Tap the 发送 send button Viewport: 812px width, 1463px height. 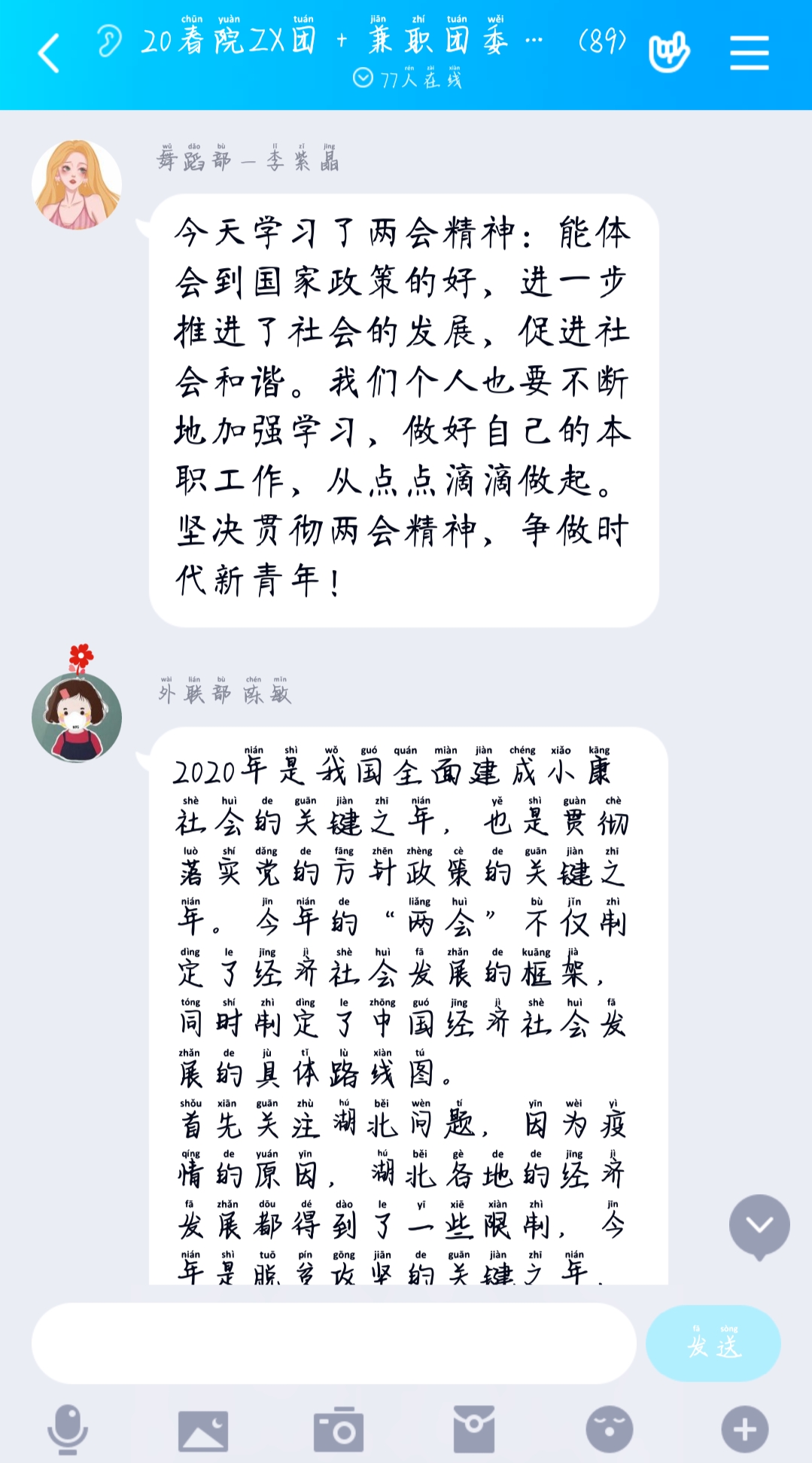pyautogui.click(x=713, y=1344)
